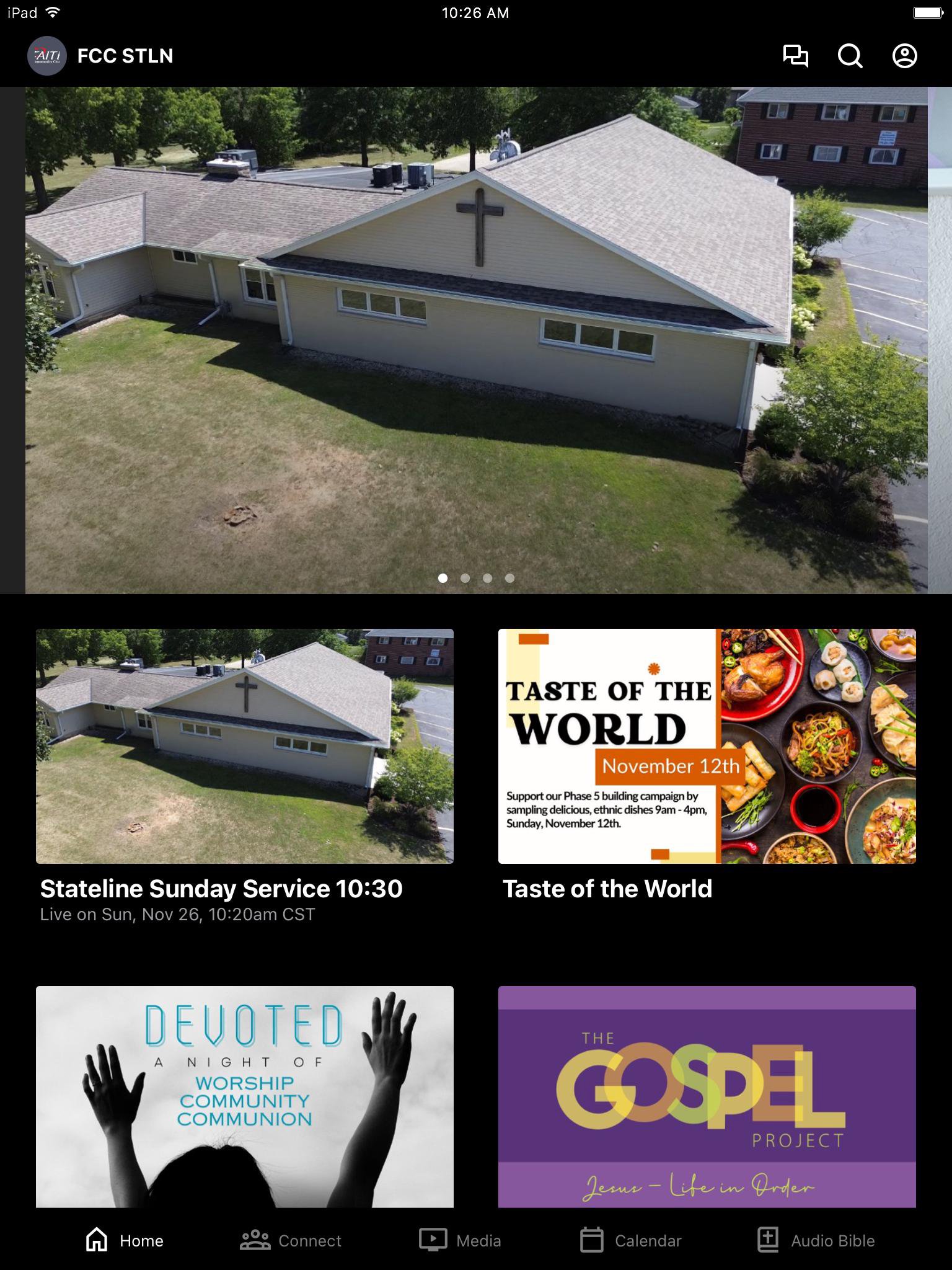Image resolution: width=952 pixels, height=1270 pixels.
Task: Select the Home tab
Action: point(125,1240)
